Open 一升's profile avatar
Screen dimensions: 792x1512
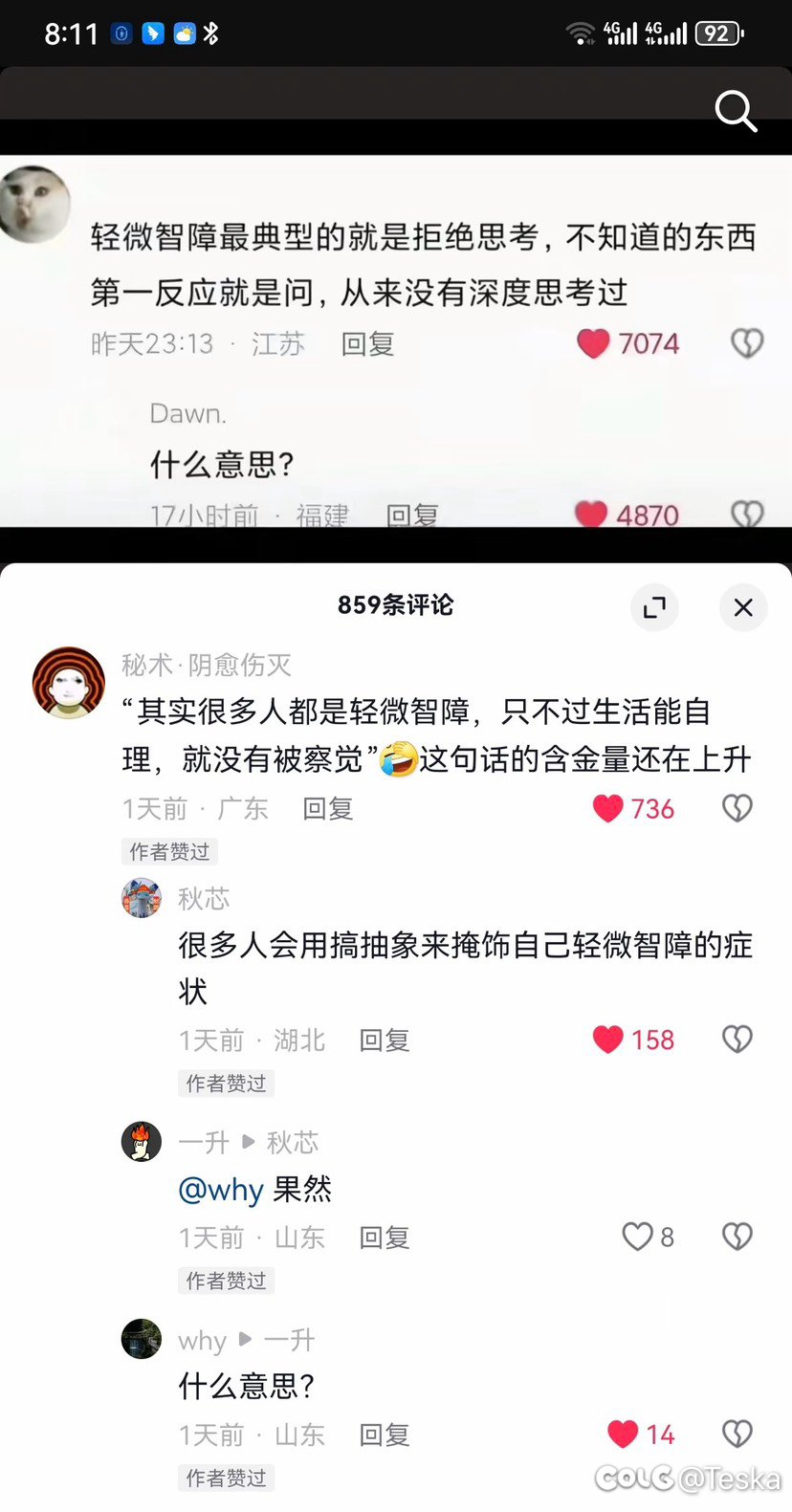click(x=142, y=1141)
